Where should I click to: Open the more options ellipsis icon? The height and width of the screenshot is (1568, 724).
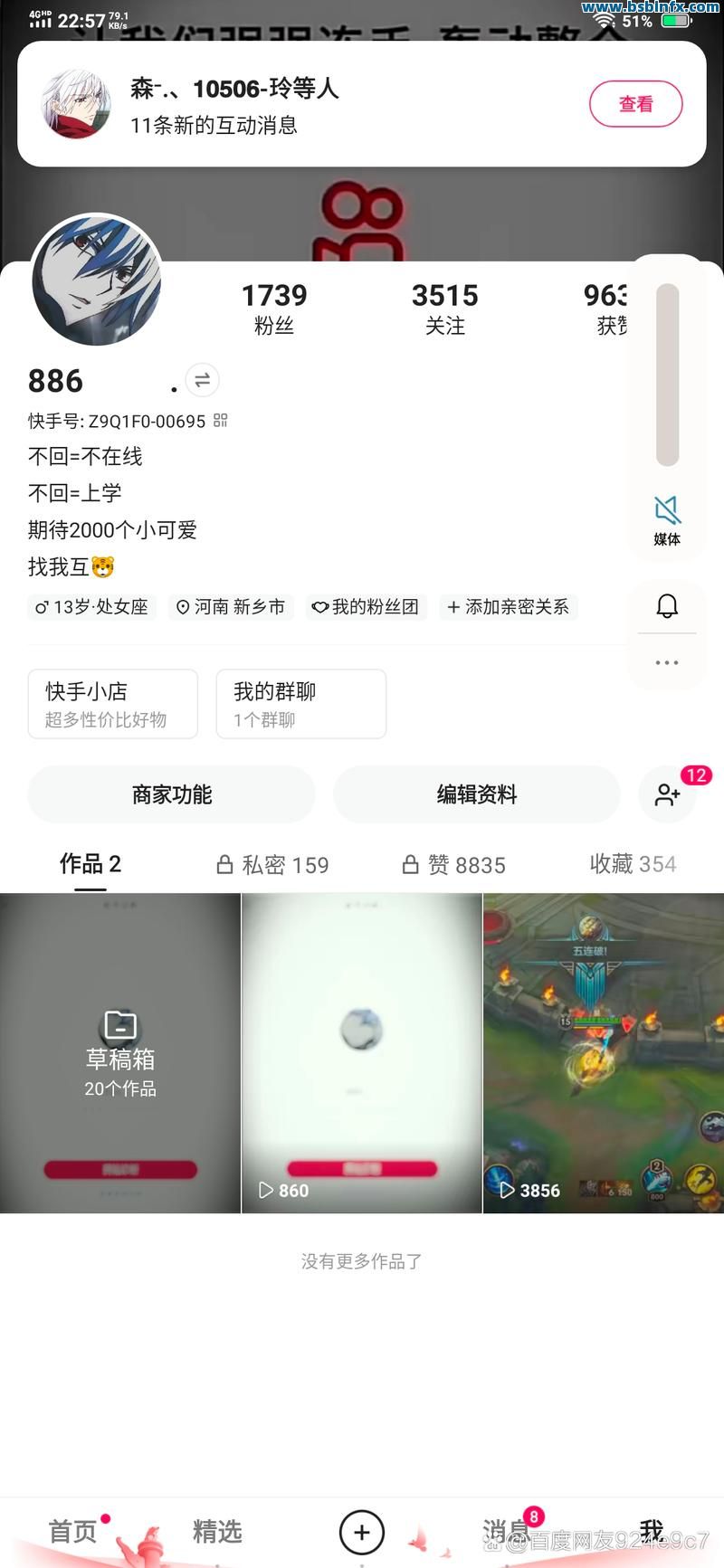[667, 661]
